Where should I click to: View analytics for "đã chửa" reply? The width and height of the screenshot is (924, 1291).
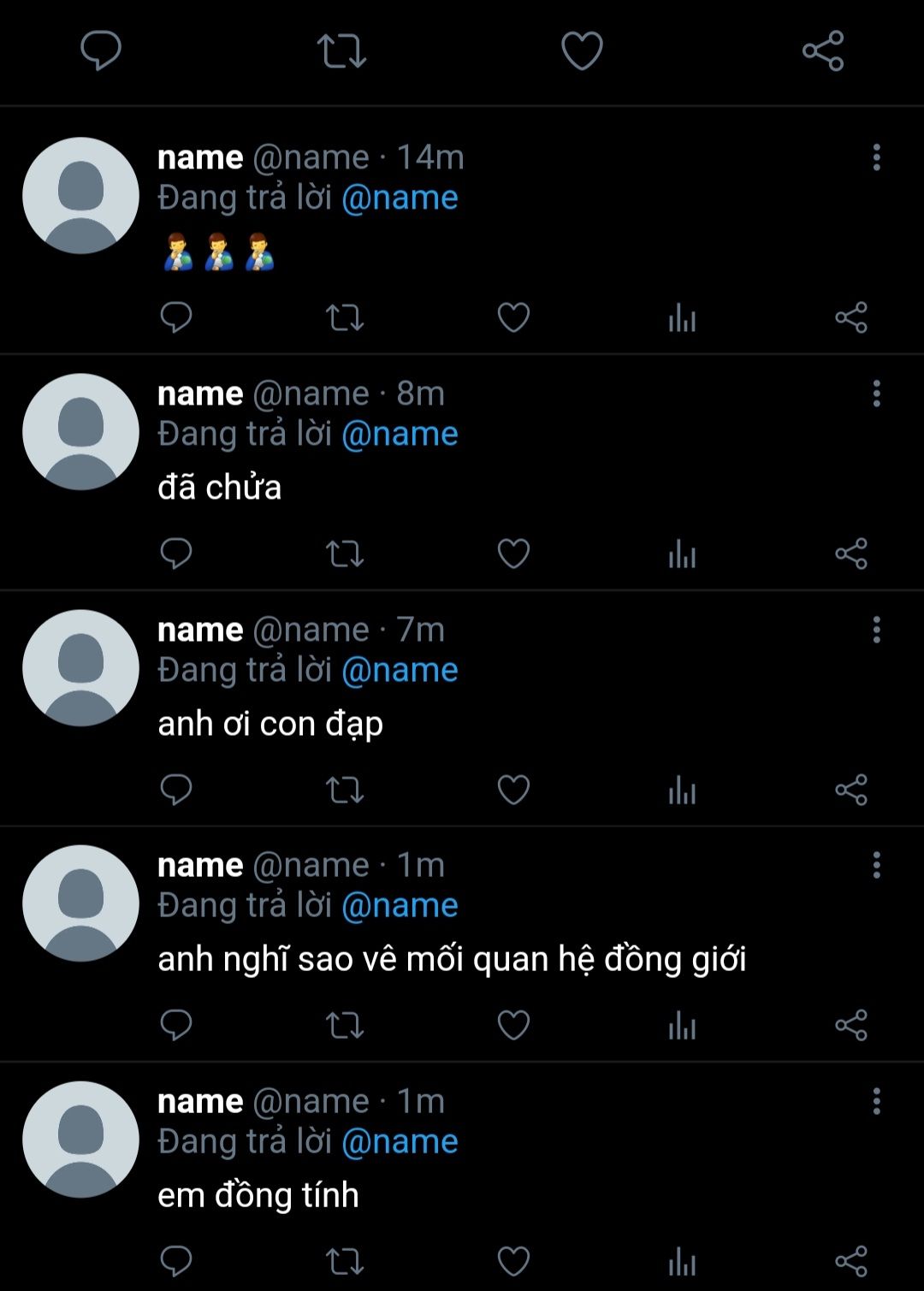click(682, 554)
